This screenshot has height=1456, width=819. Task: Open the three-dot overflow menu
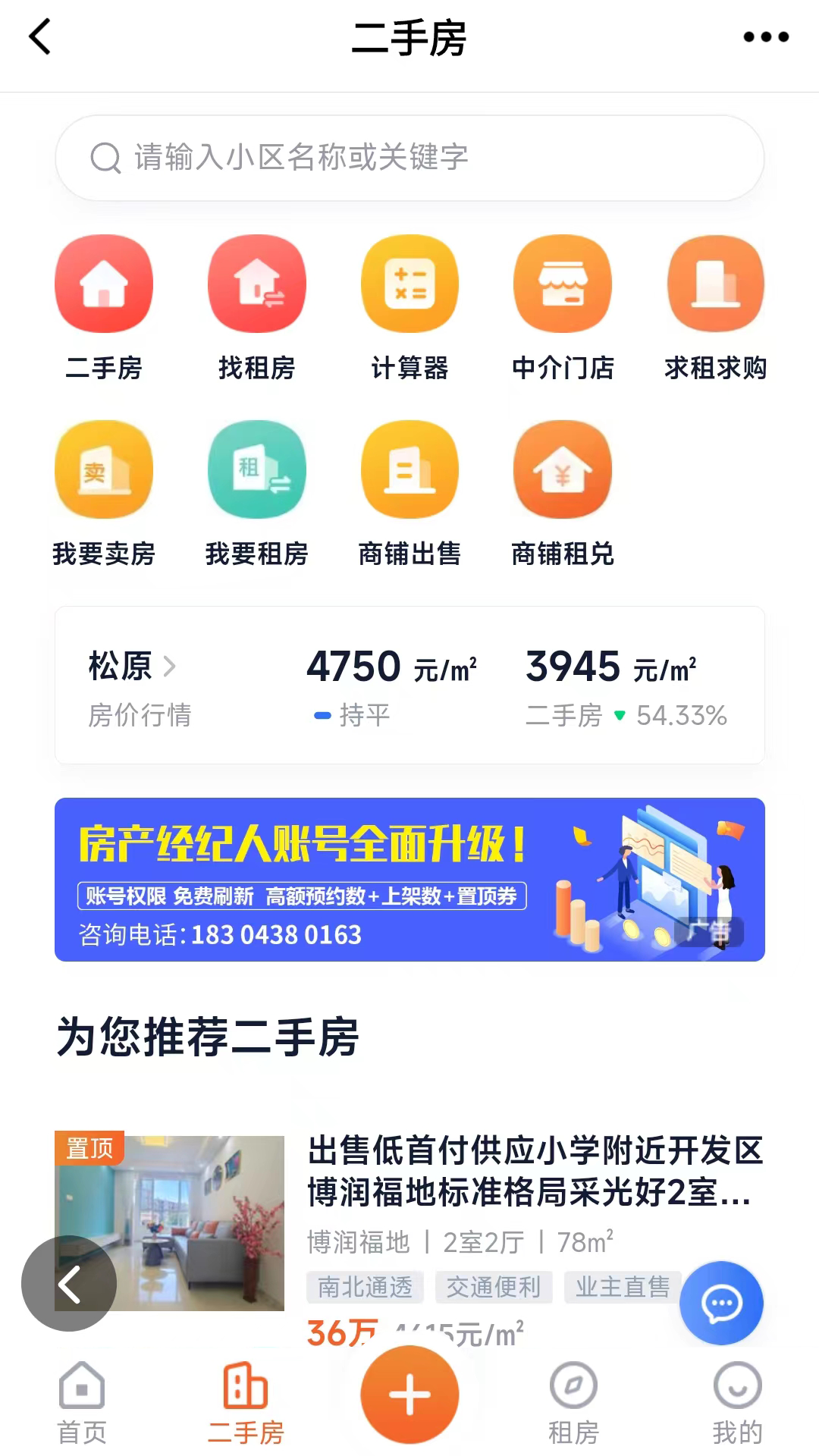click(x=766, y=36)
